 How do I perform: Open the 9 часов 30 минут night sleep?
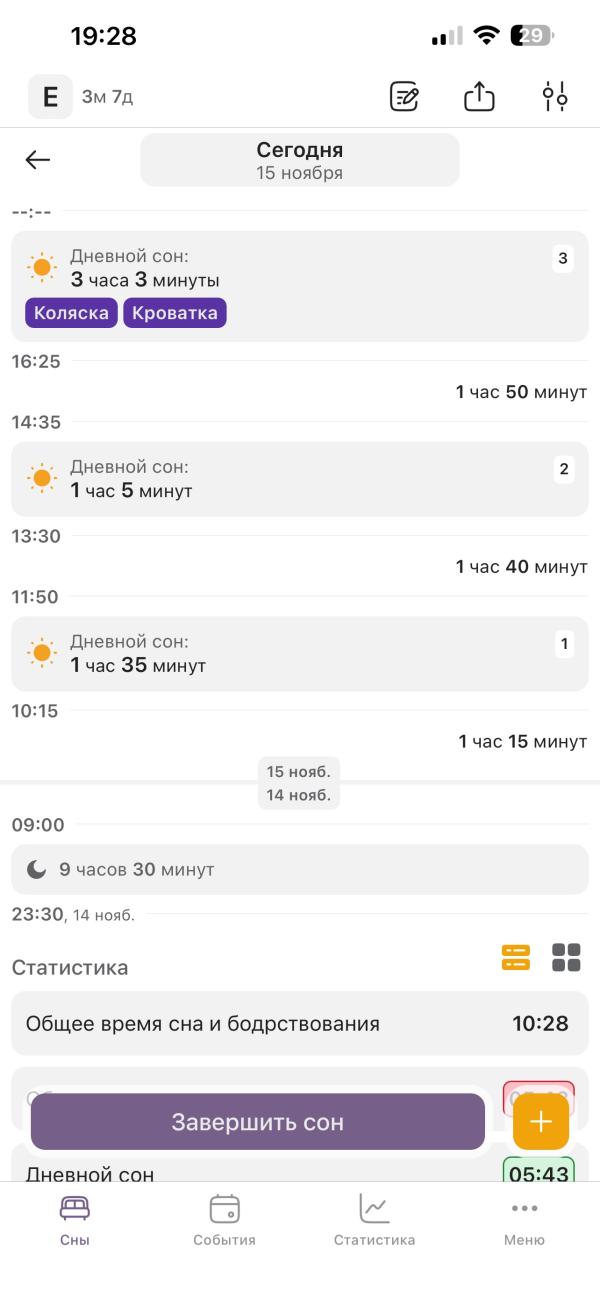coord(300,870)
